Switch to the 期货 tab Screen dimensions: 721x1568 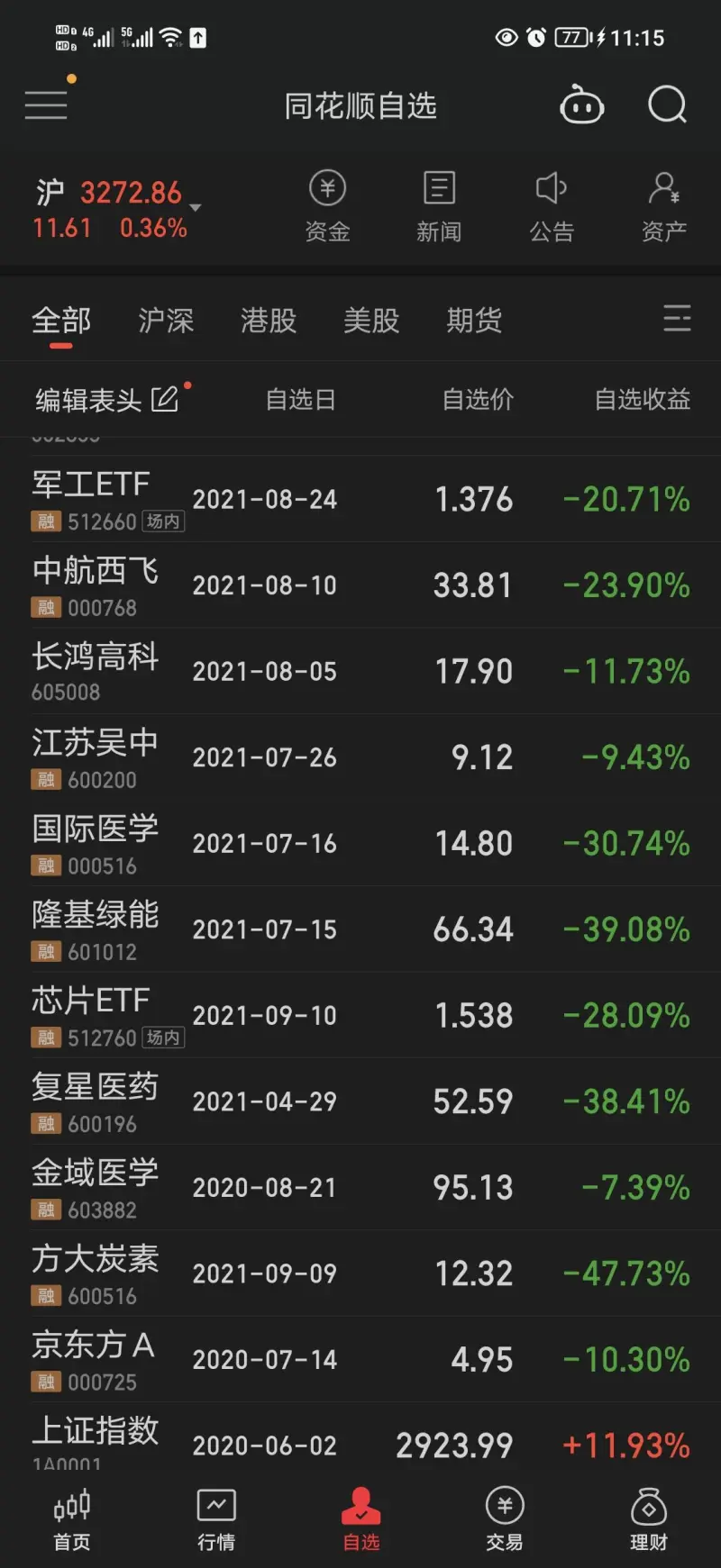tap(474, 321)
